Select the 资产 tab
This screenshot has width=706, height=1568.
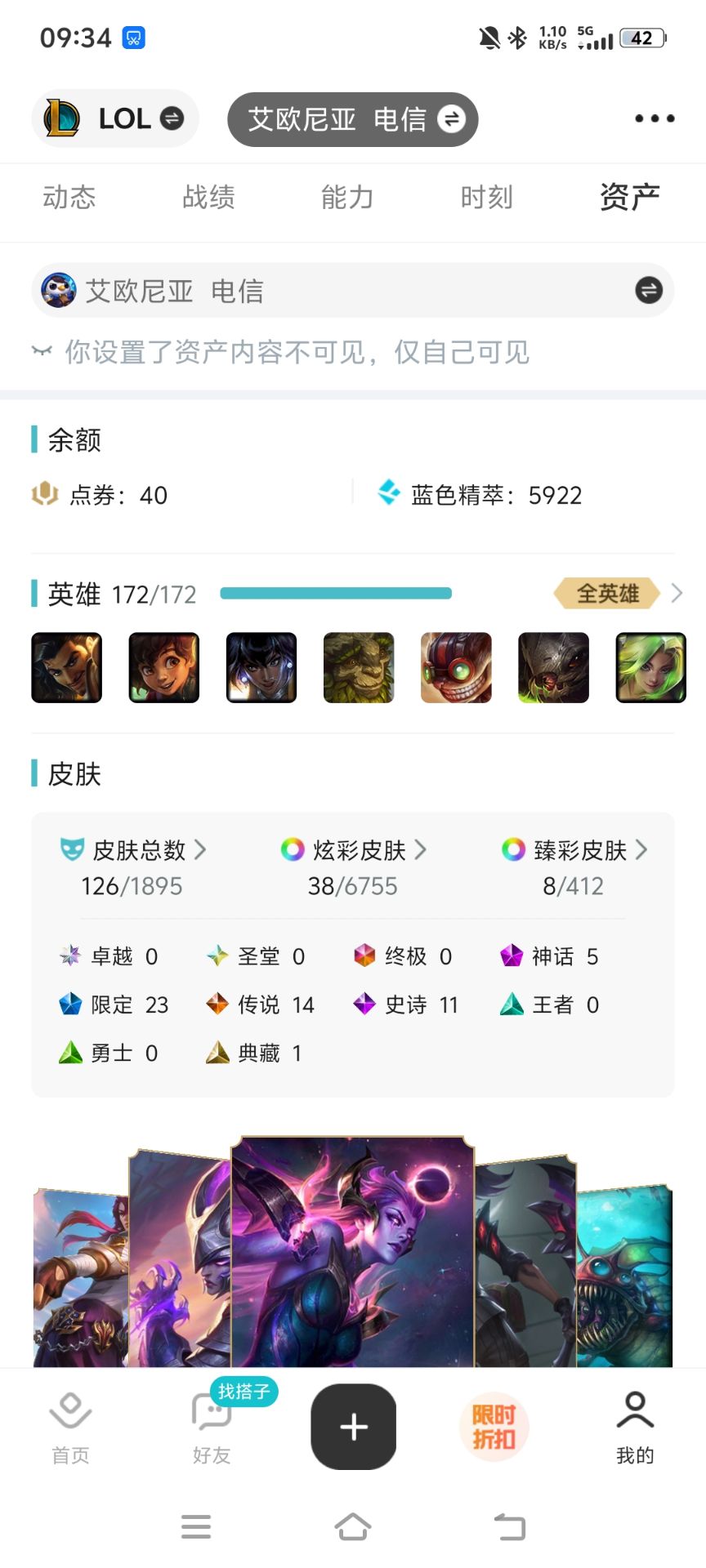pyautogui.click(x=628, y=198)
